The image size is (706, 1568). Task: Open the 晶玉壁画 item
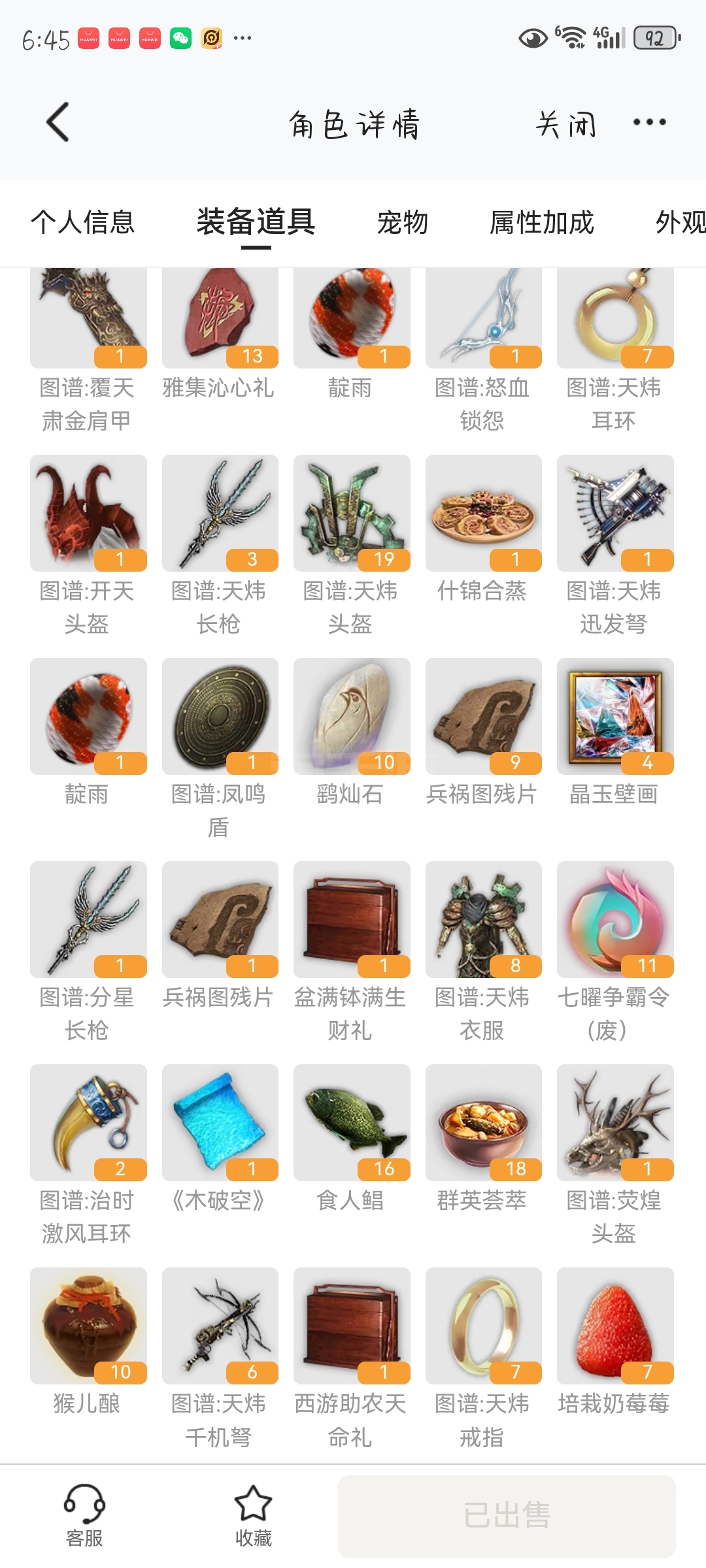[614, 732]
